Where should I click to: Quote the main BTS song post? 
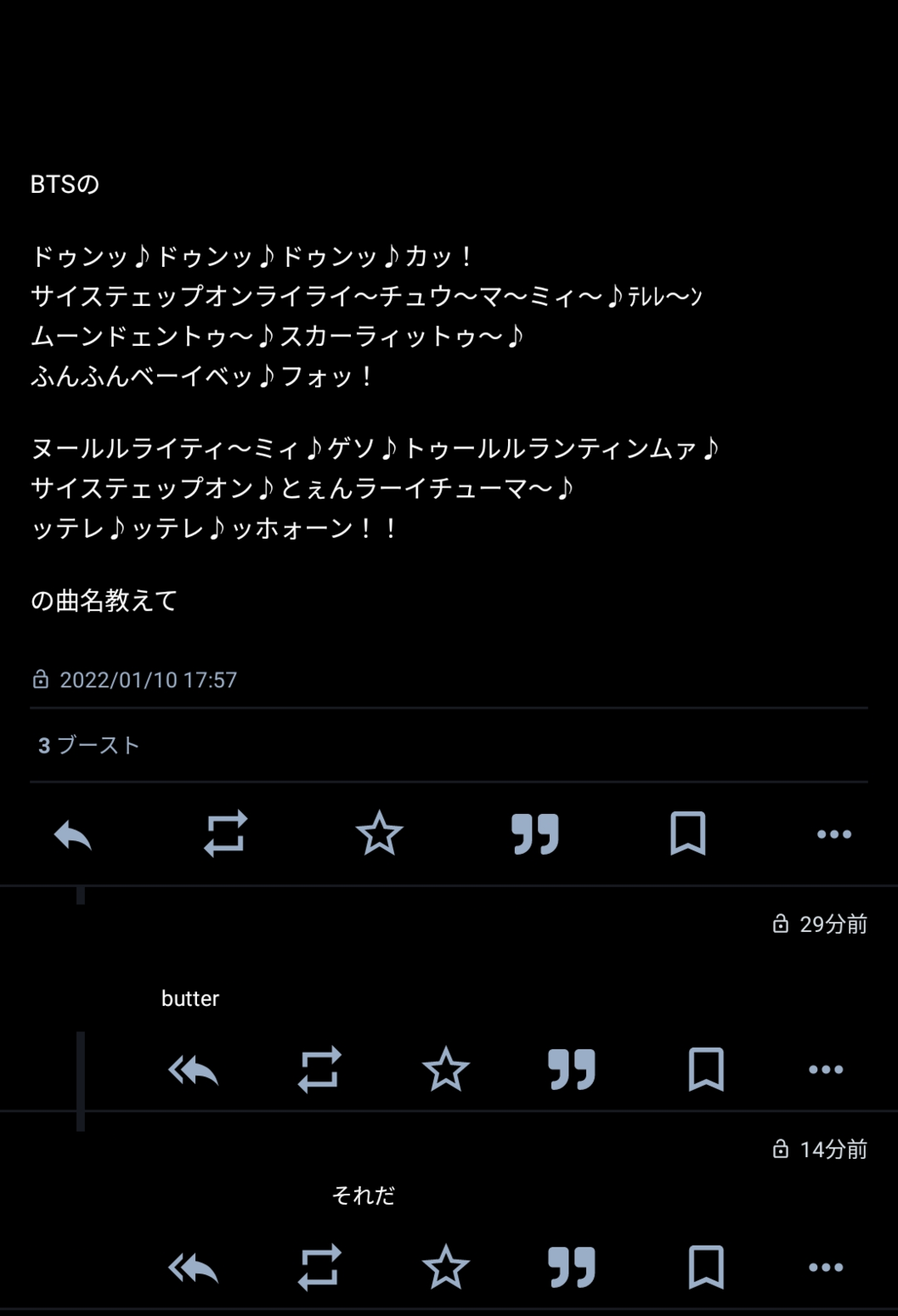[x=534, y=833]
